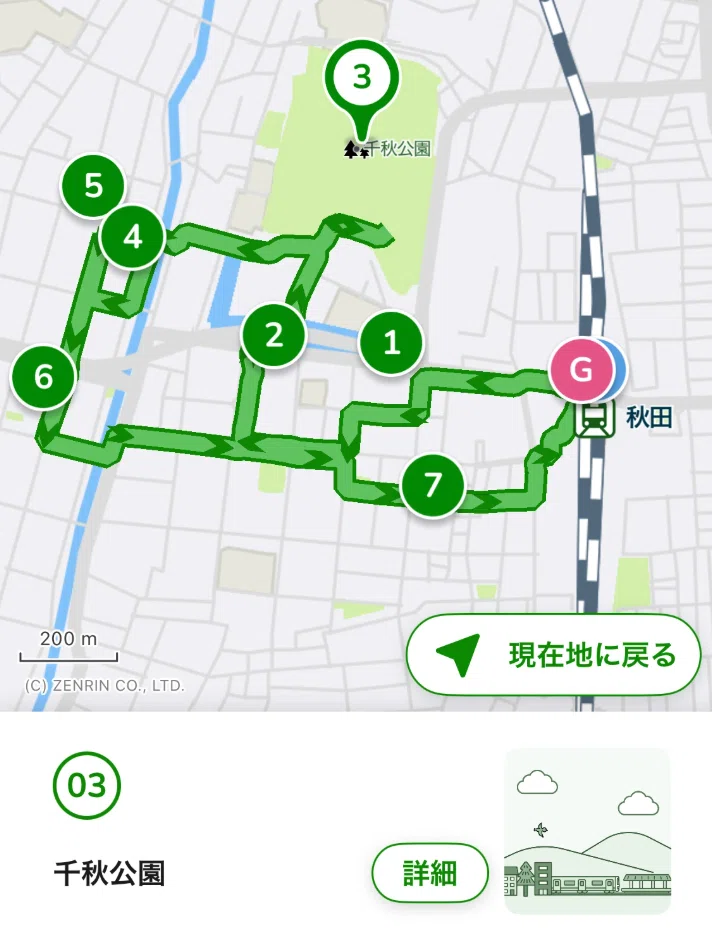Tap the spot 3 pin at 千秋公園
Screen dimensions: 712x932
click(362, 89)
